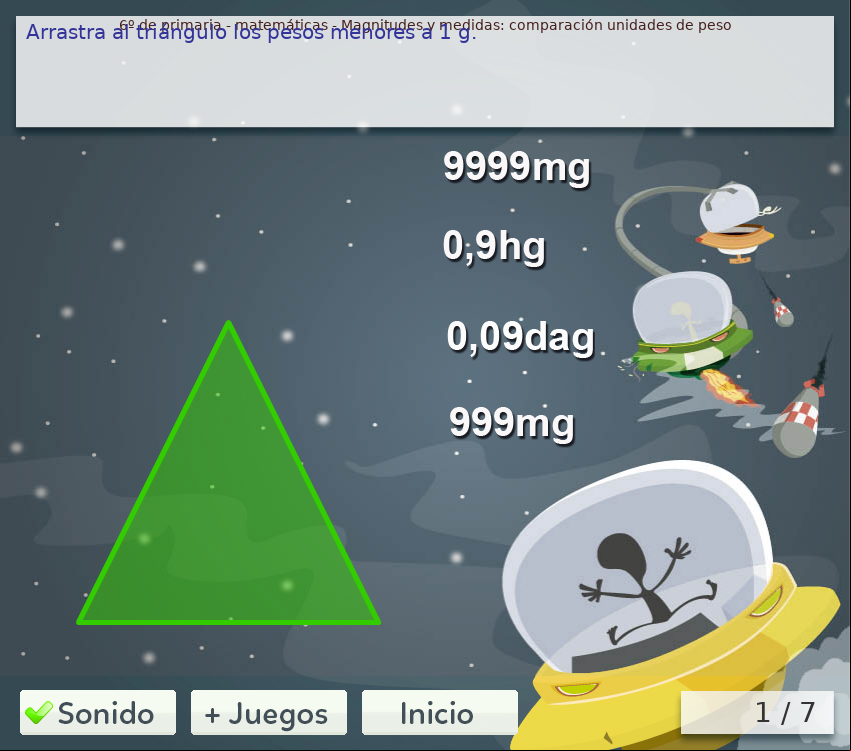Select the 999mg weight

[511, 423]
